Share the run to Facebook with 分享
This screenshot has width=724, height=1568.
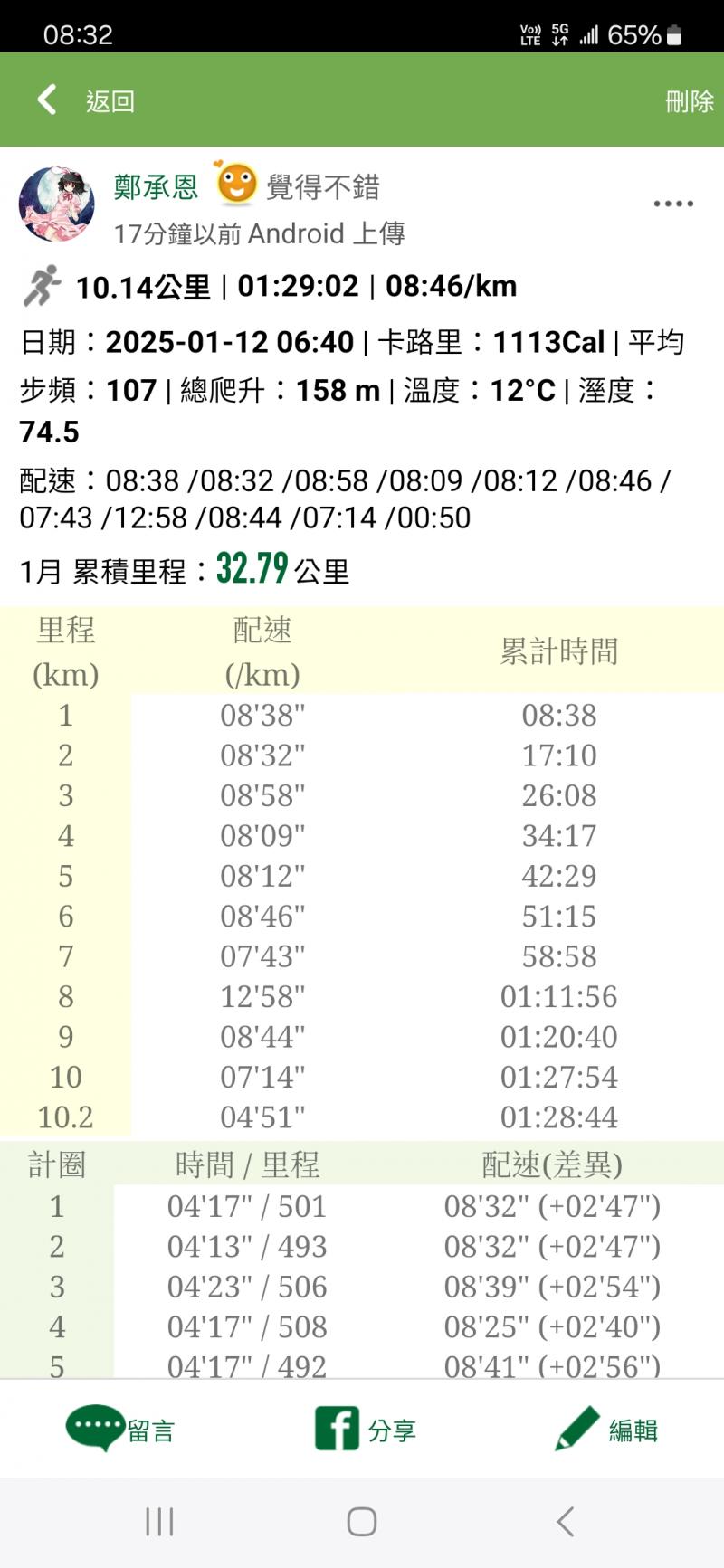[365, 1429]
